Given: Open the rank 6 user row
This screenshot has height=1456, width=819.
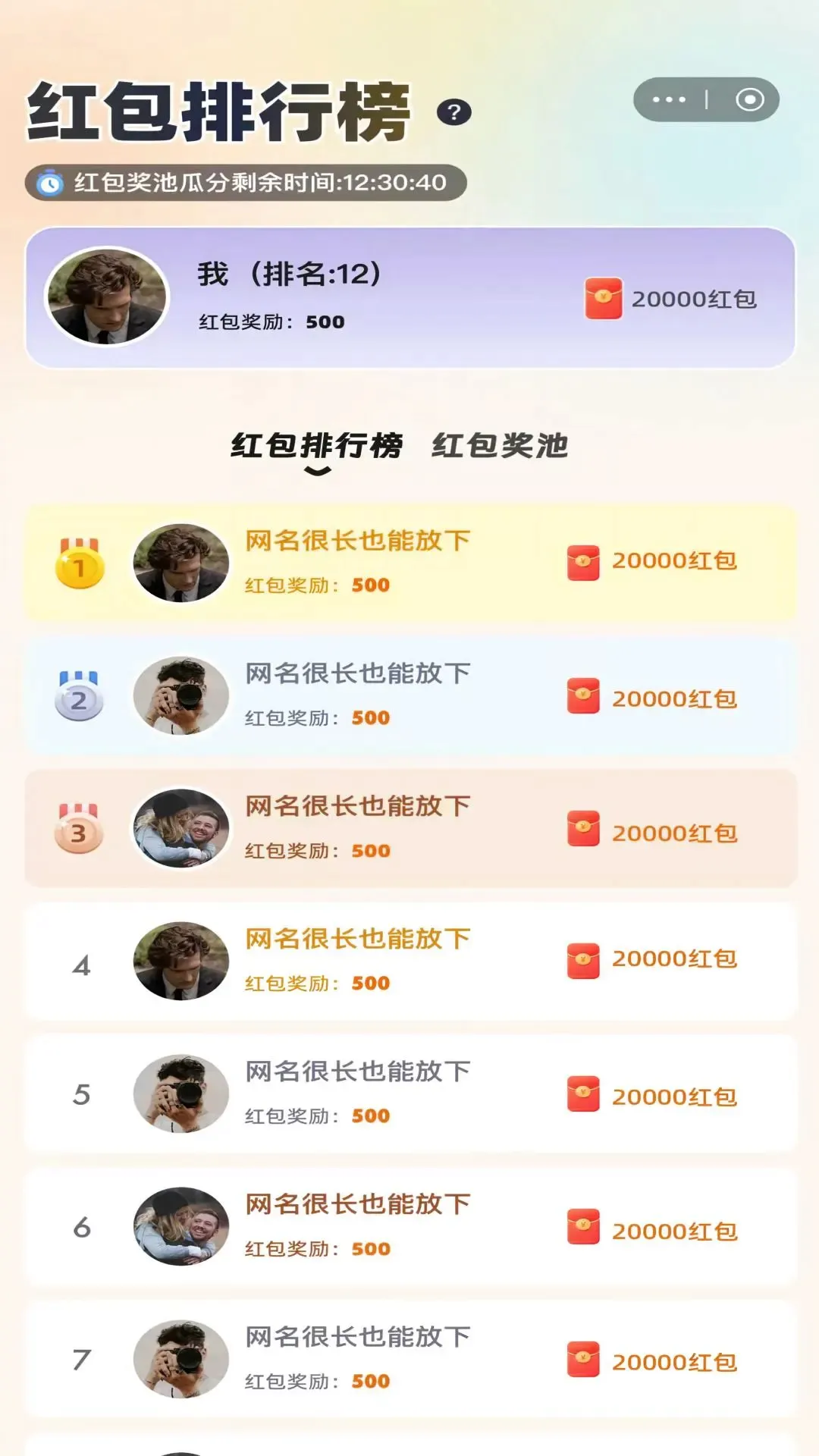Looking at the screenshot, I should click(x=410, y=1227).
